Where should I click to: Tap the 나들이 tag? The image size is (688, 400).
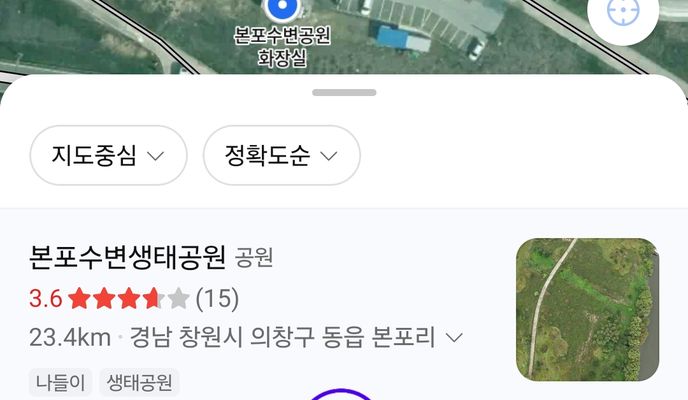(60, 382)
